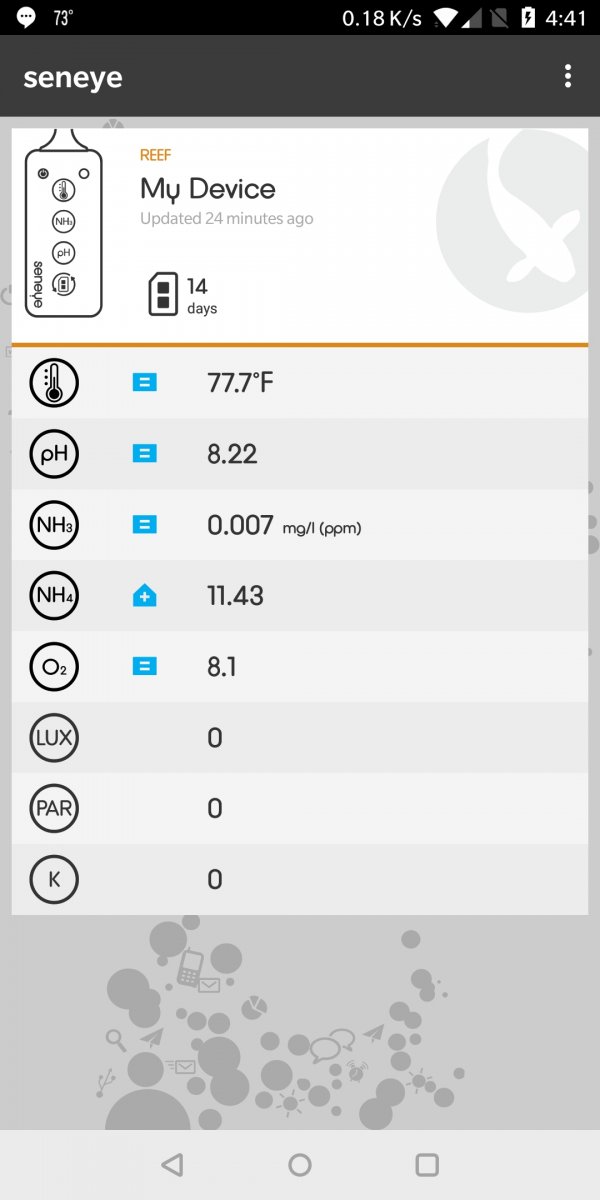Open the K (Kelvin) reading row
The width and height of the screenshot is (600, 1200).
(x=300, y=879)
